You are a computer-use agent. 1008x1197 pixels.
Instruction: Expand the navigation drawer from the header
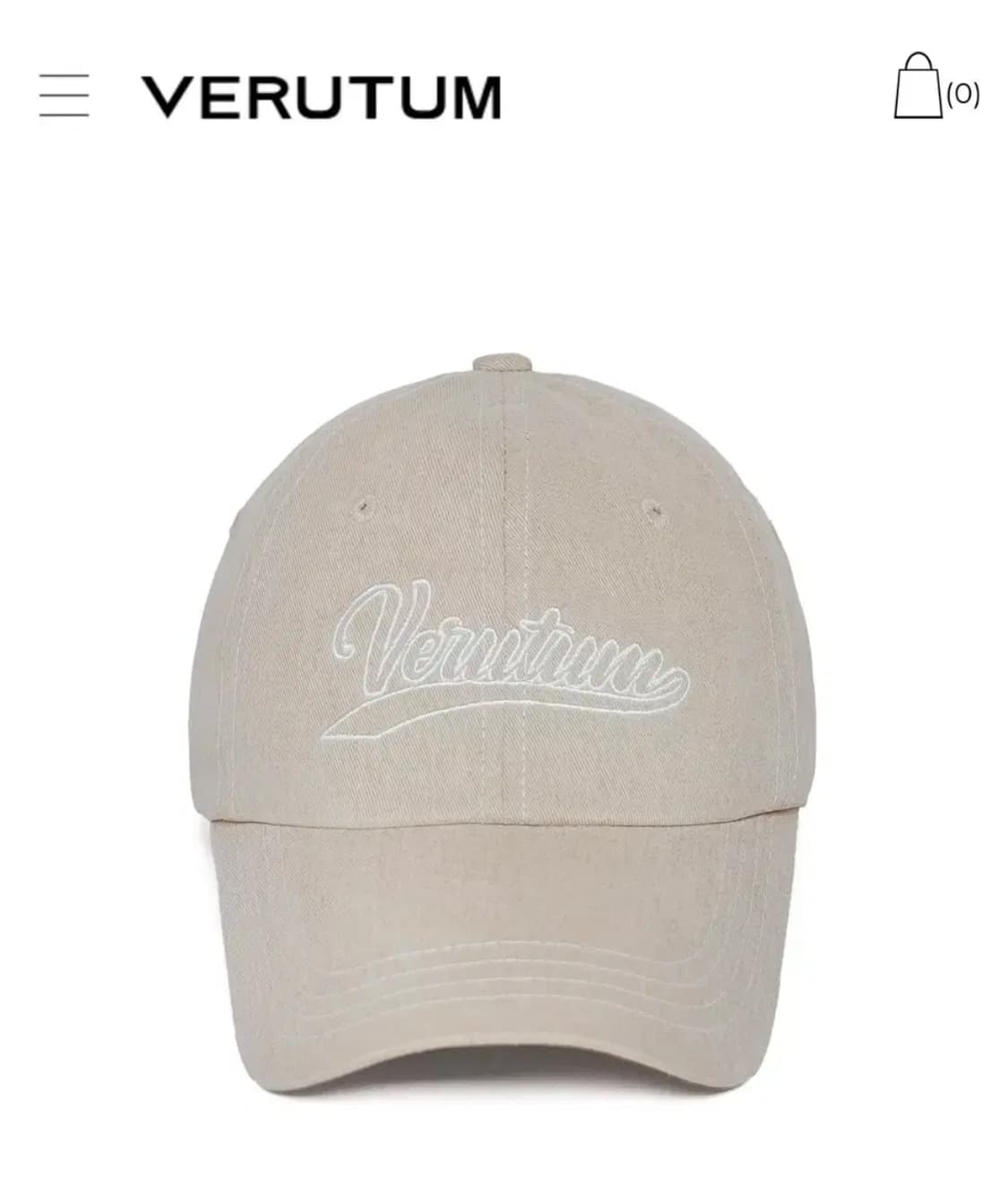point(63,92)
